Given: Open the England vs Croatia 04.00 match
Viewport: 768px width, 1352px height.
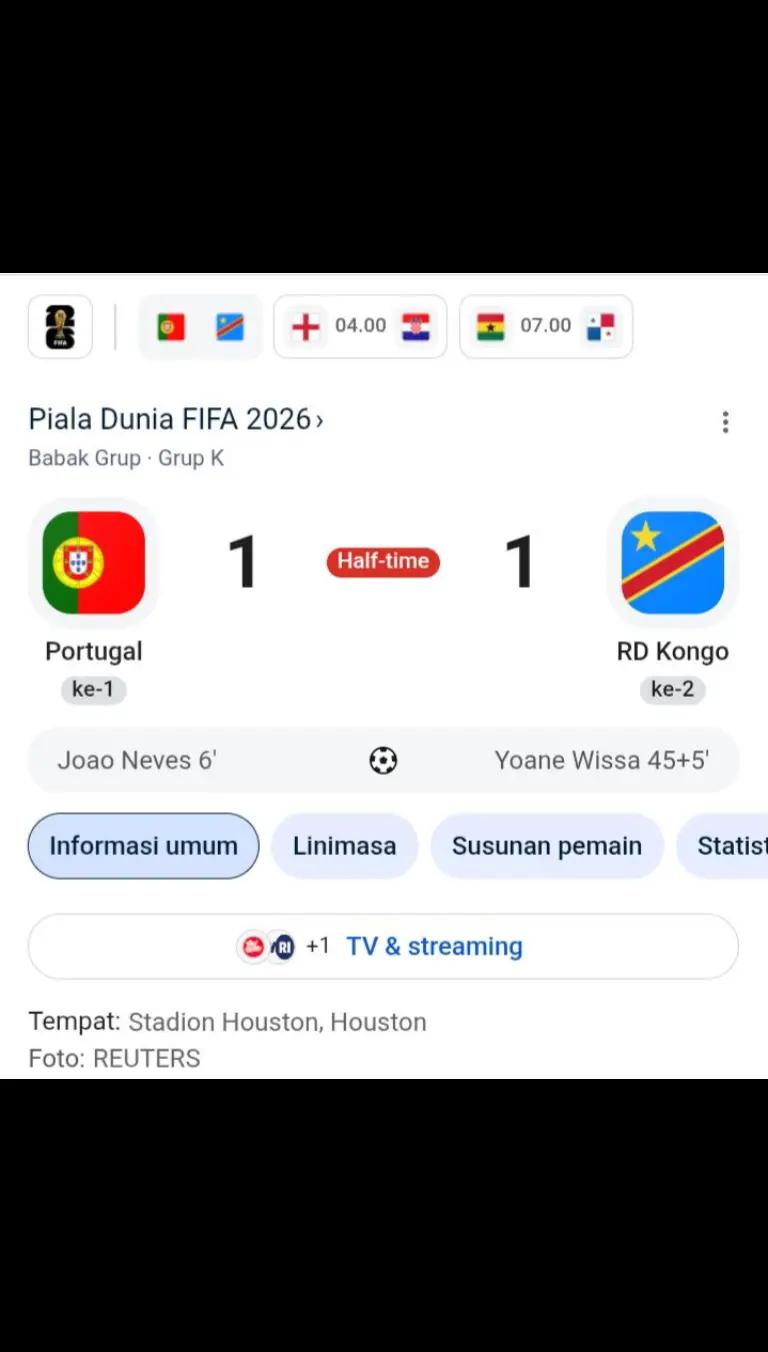Looking at the screenshot, I should click(x=360, y=326).
